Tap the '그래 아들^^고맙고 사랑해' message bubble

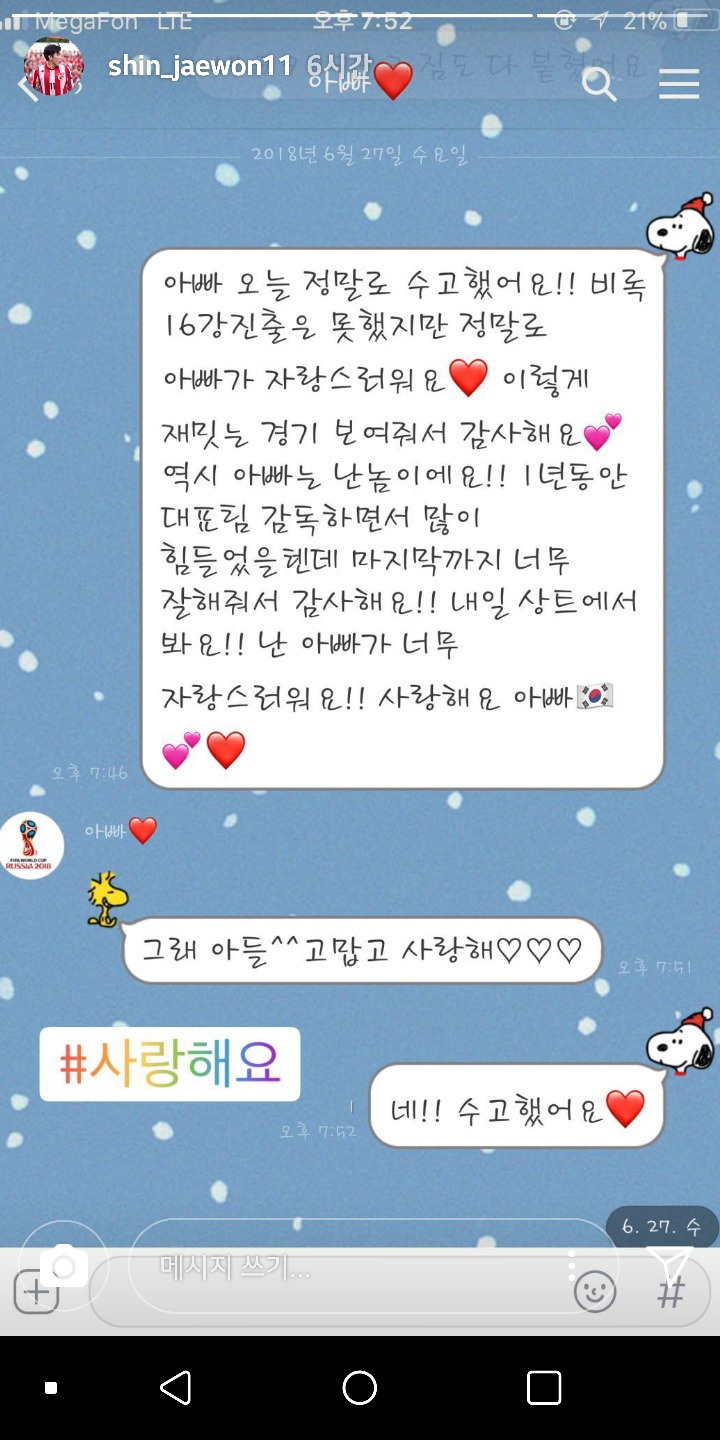(362, 950)
